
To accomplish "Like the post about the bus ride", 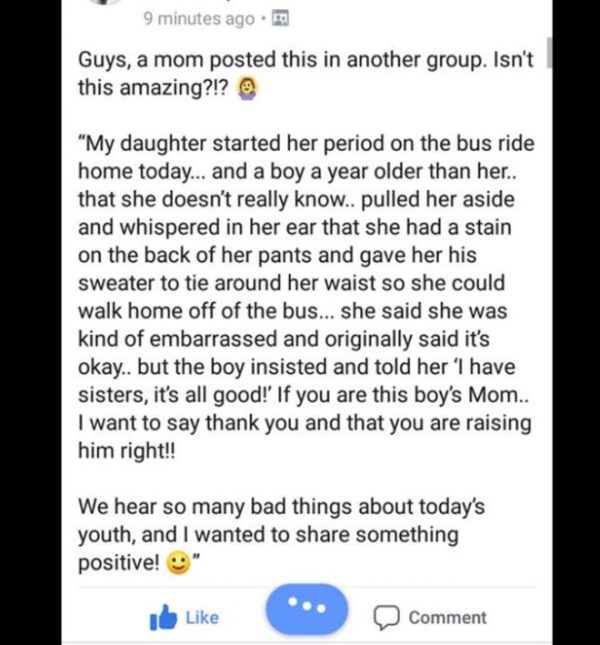I will 183,618.
